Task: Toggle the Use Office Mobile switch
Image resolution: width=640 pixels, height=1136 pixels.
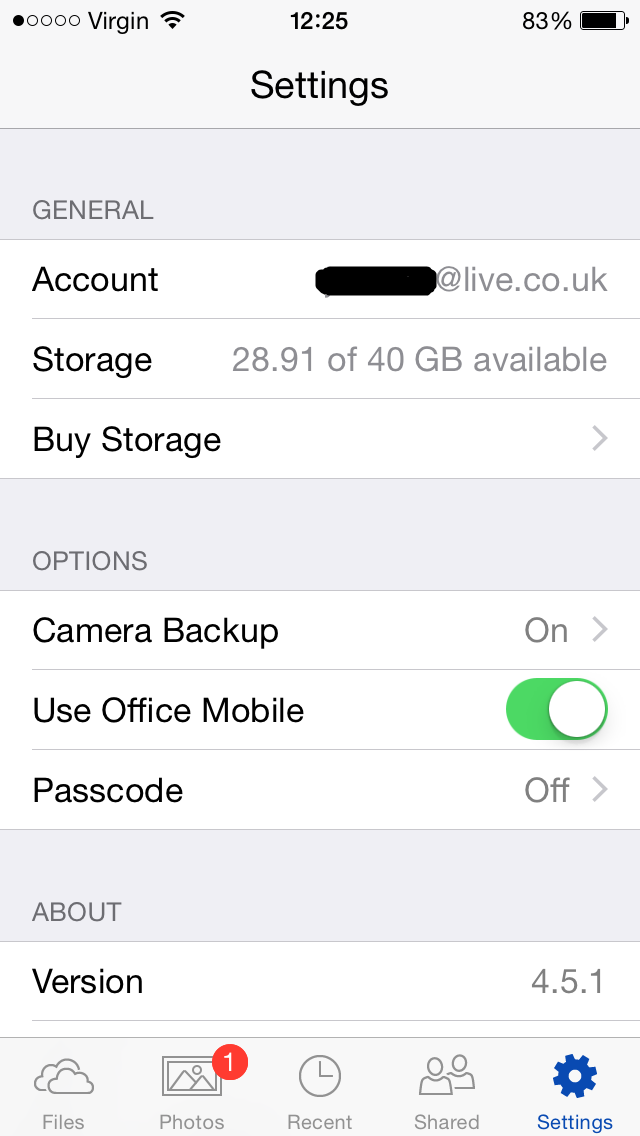Action: tap(557, 709)
